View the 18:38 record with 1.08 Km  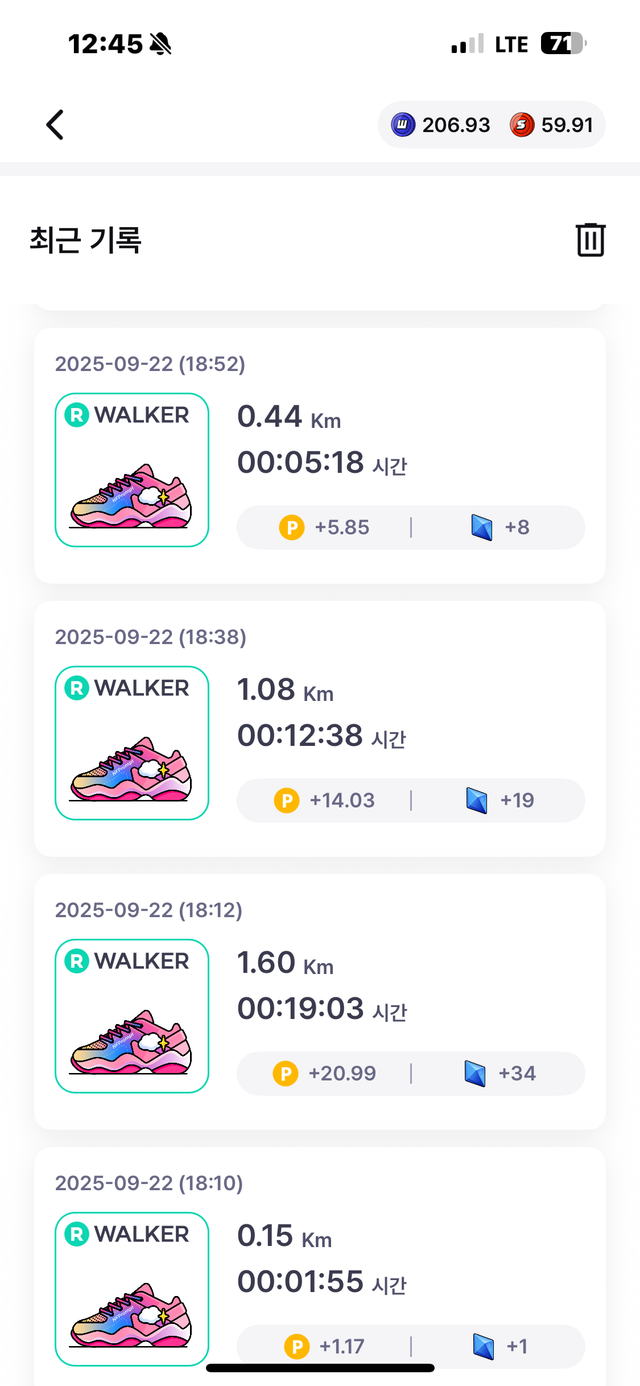[320, 729]
